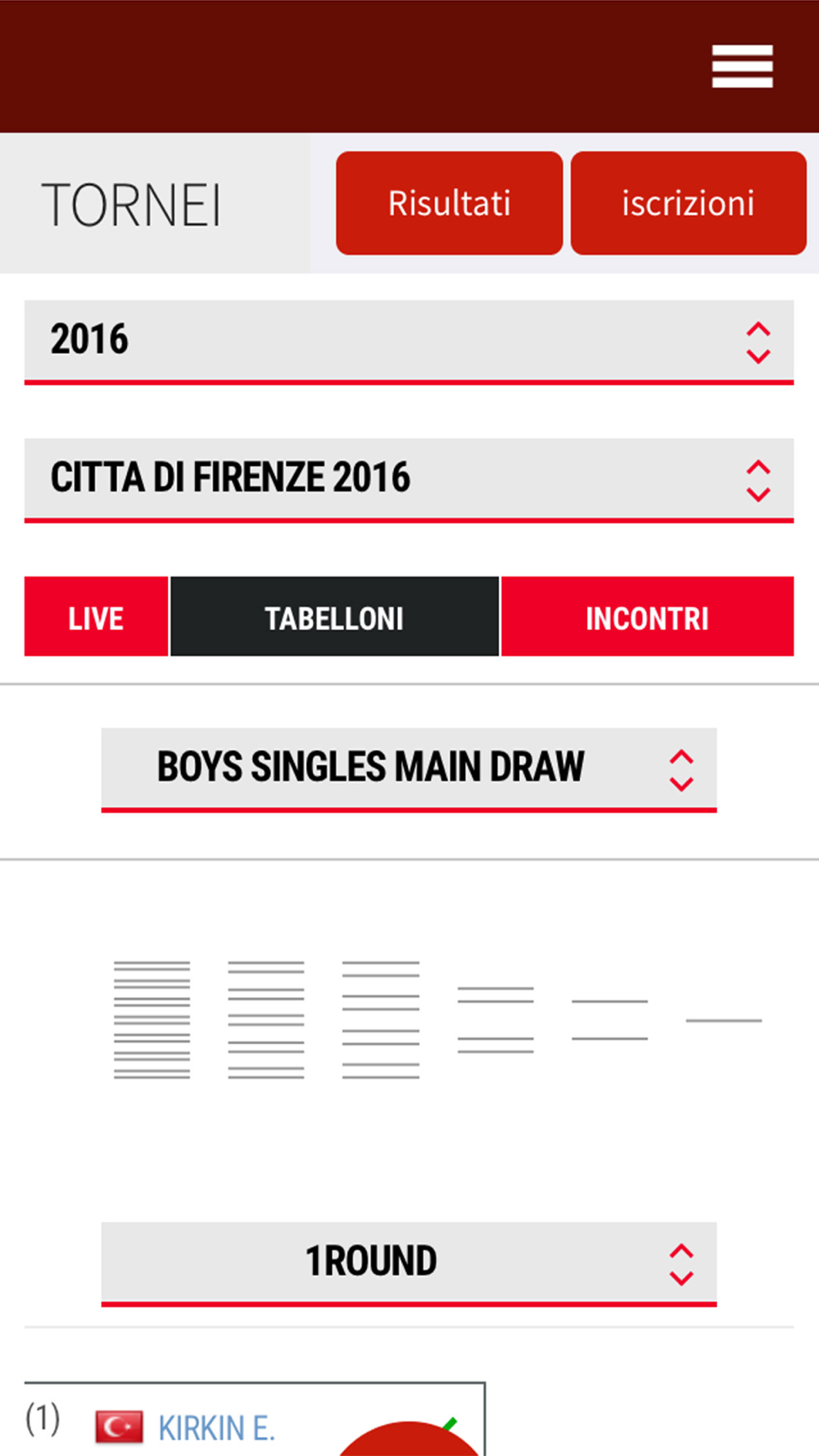This screenshot has height=1456, width=819.
Task: Open iscrizioni page
Action: (688, 203)
